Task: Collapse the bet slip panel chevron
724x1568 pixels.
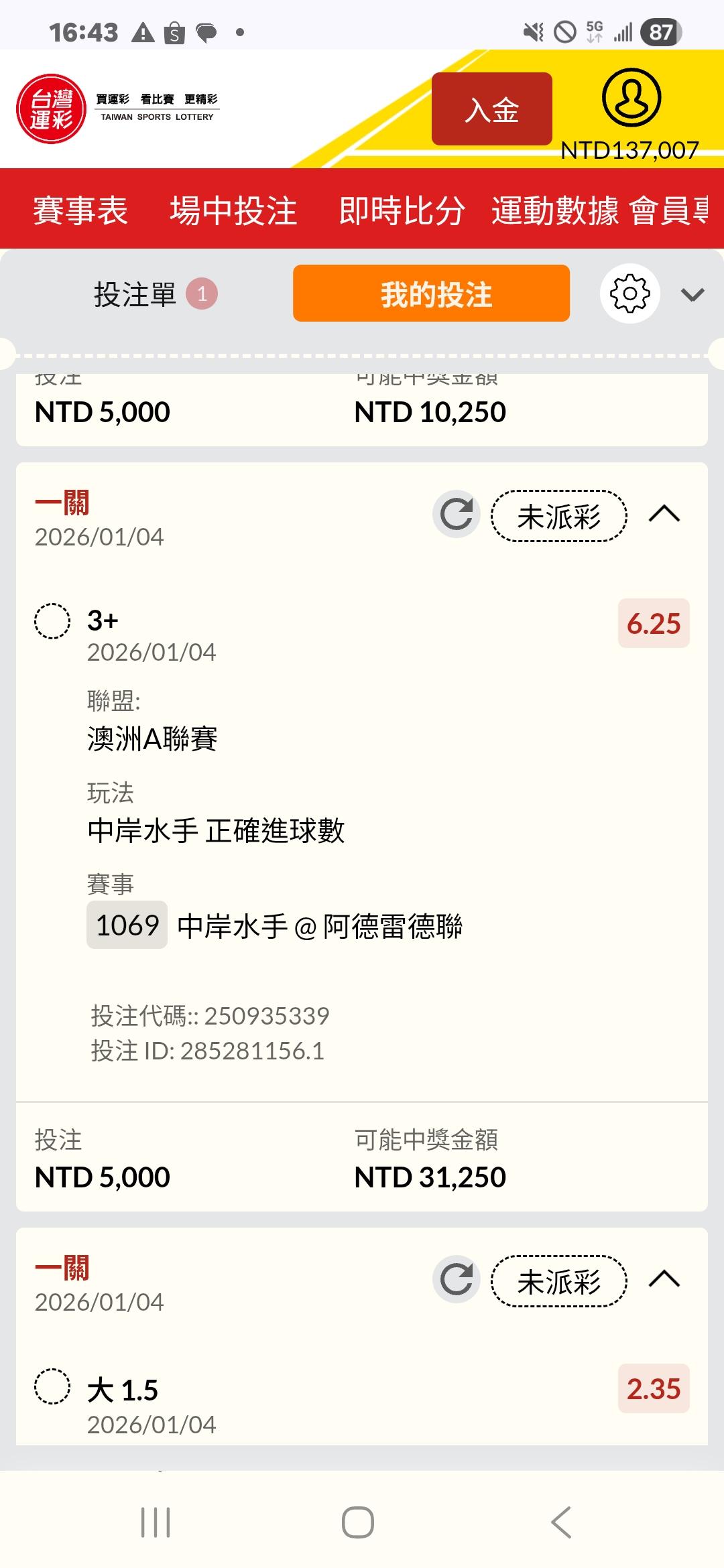Action: (x=692, y=294)
